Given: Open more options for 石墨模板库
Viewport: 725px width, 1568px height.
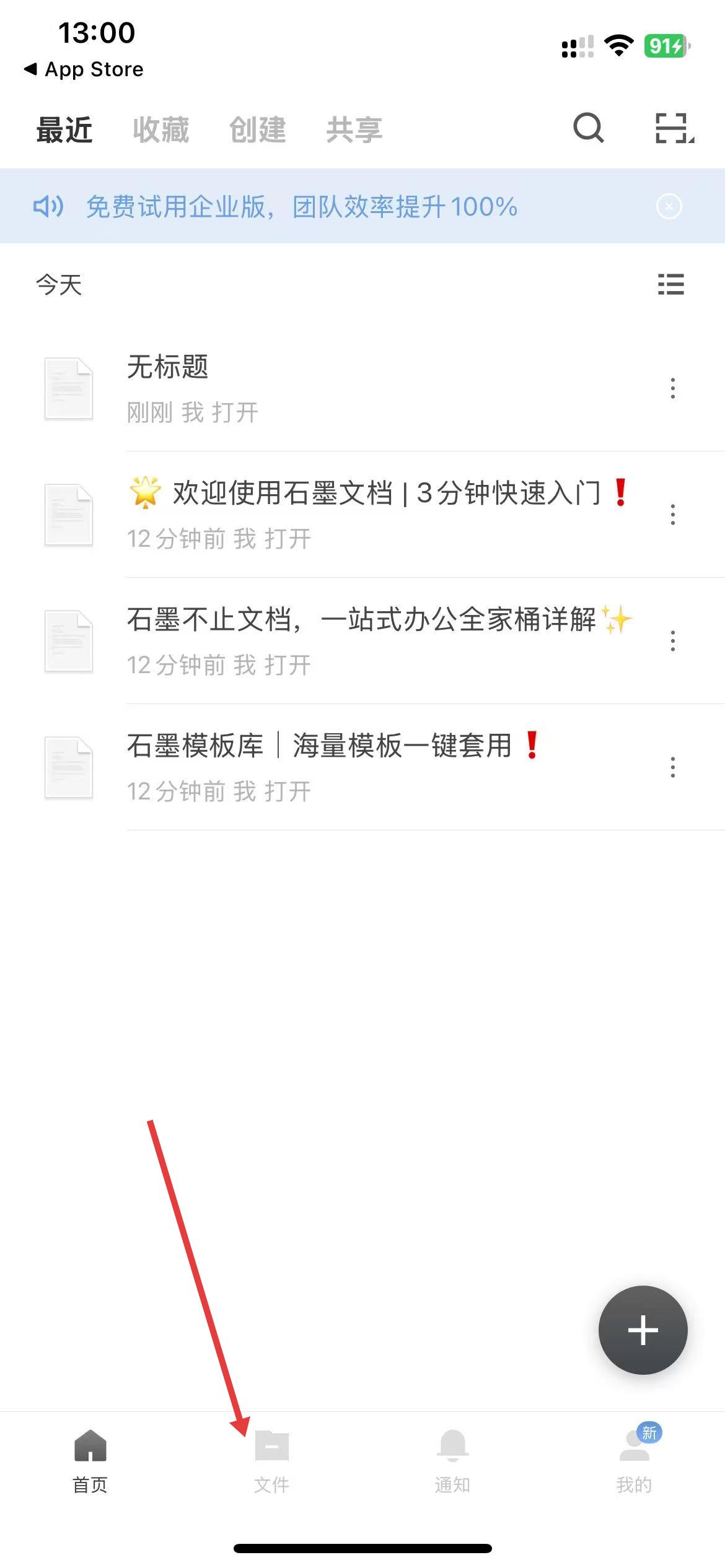Looking at the screenshot, I should click(x=672, y=767).
